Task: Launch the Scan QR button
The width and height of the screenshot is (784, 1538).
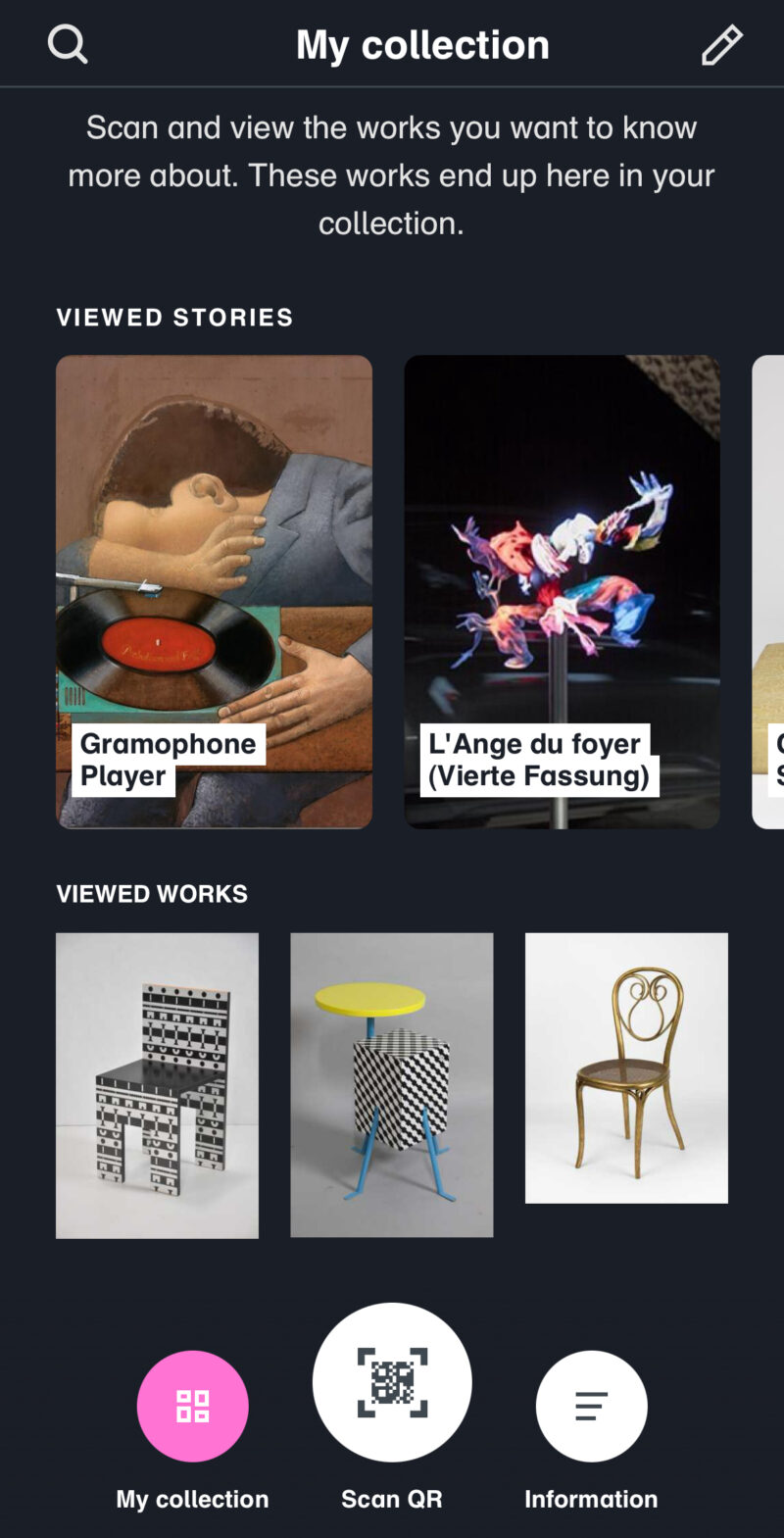Action: coord(392,1382)
